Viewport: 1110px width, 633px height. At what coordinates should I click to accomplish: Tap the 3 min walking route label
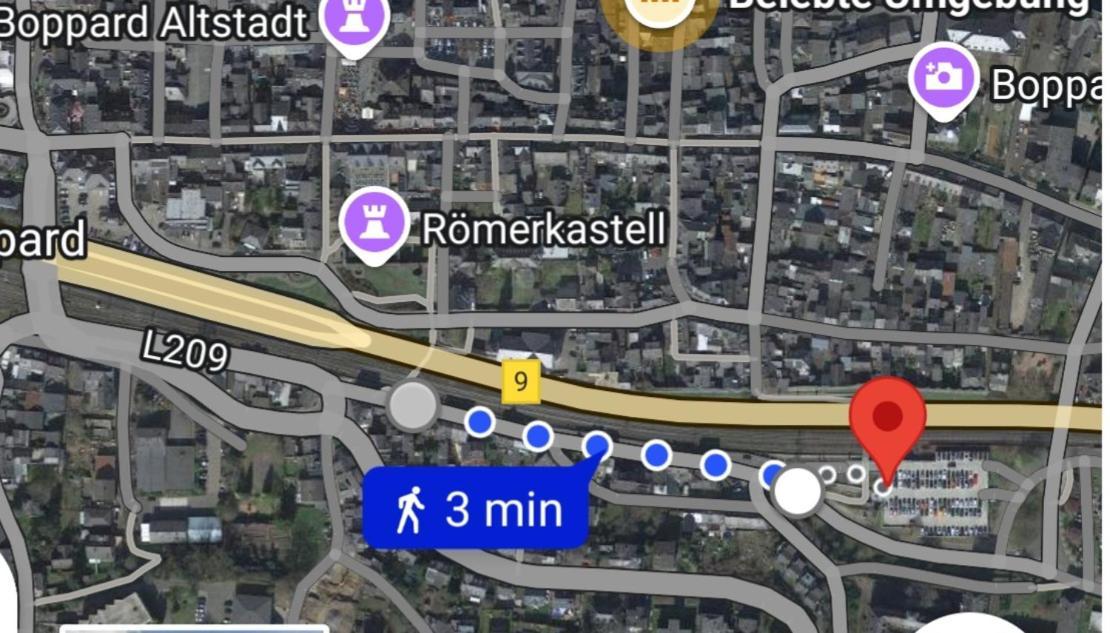point(475,510)
